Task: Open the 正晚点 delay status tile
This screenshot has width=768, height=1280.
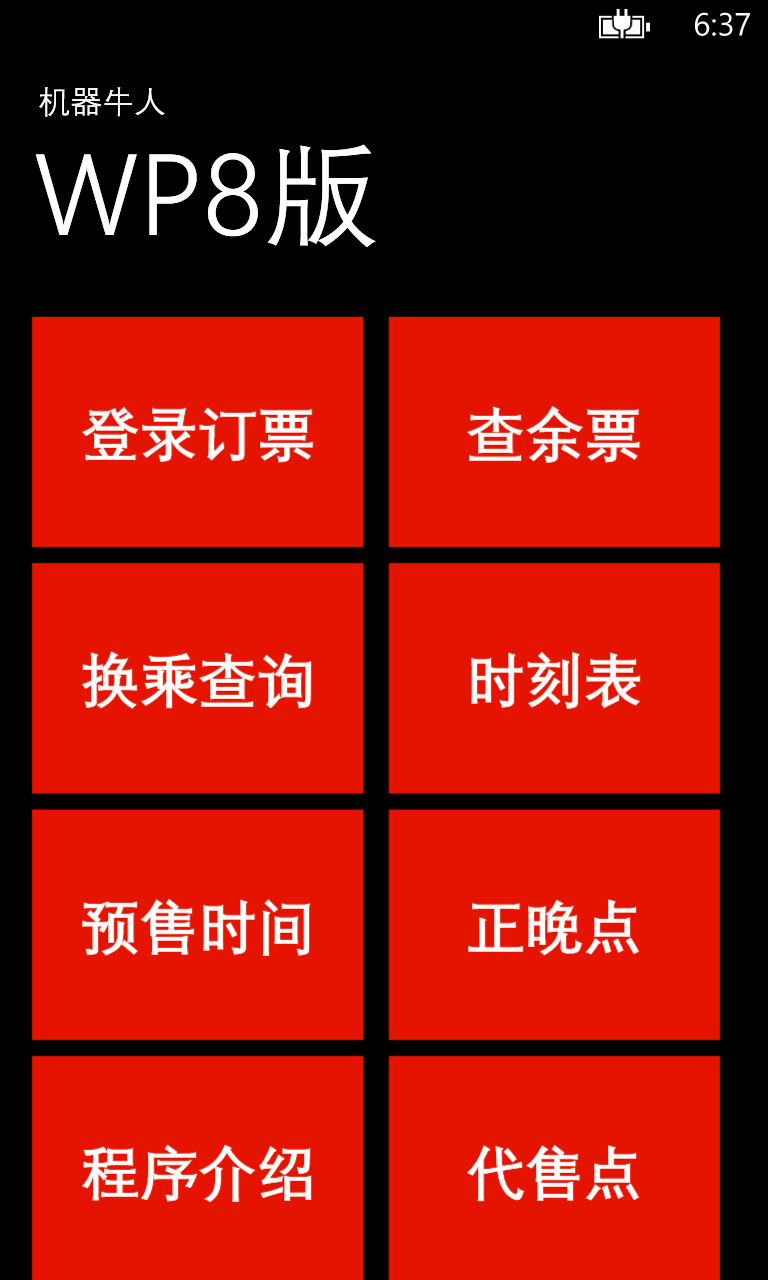Action: click(x=554, y=925)
